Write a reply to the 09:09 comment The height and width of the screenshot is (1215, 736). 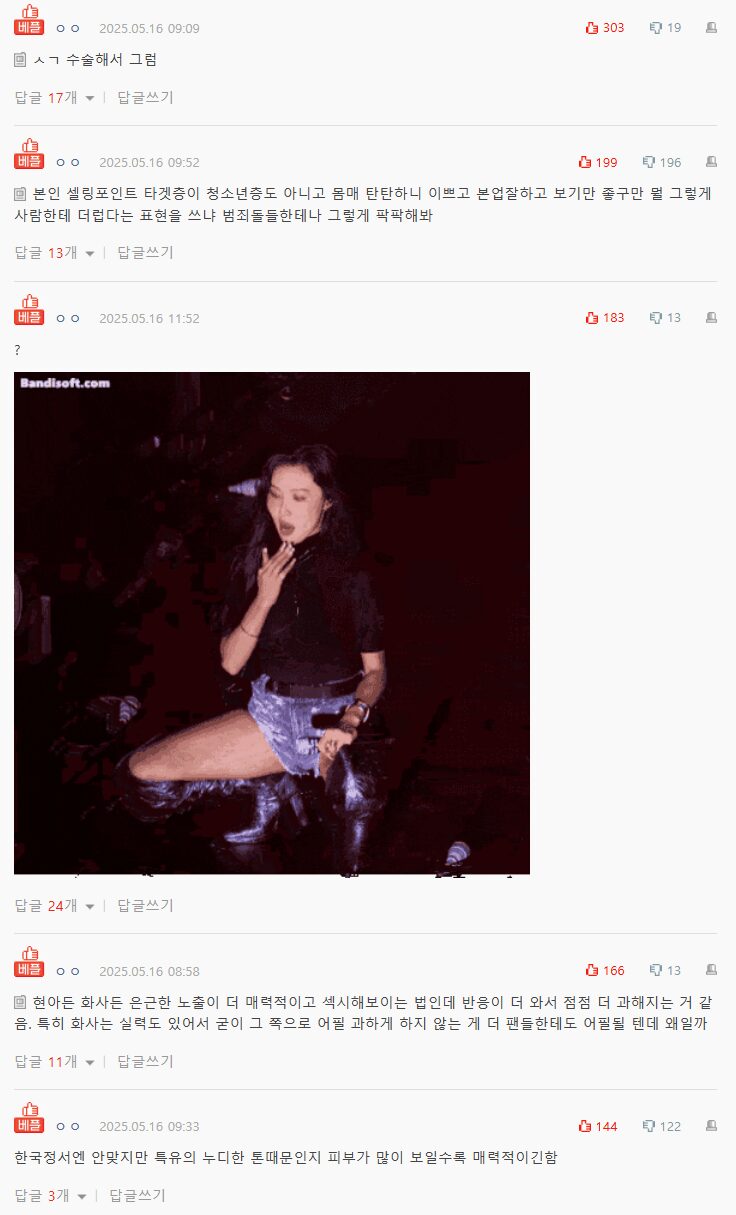(145, 97)
